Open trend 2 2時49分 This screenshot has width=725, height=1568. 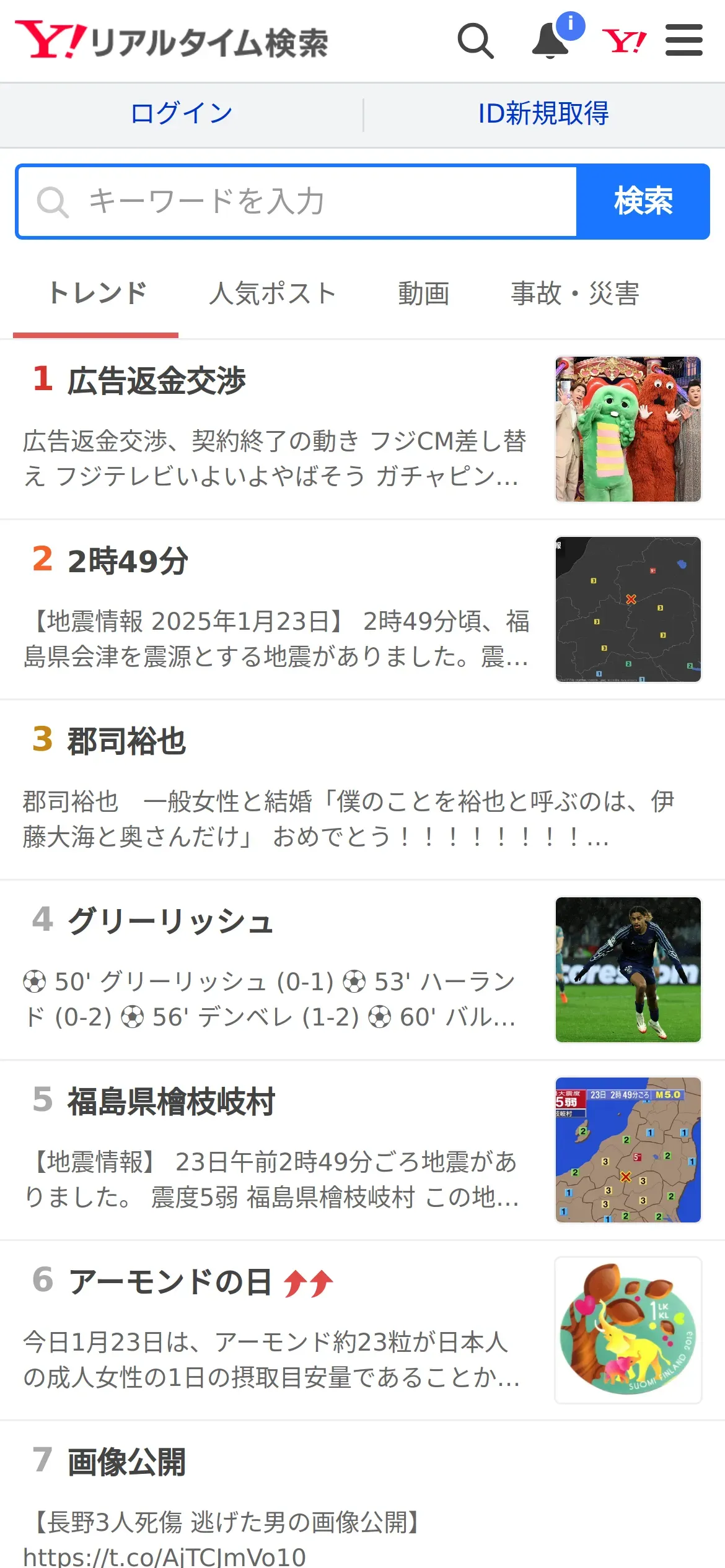(128, 560)
